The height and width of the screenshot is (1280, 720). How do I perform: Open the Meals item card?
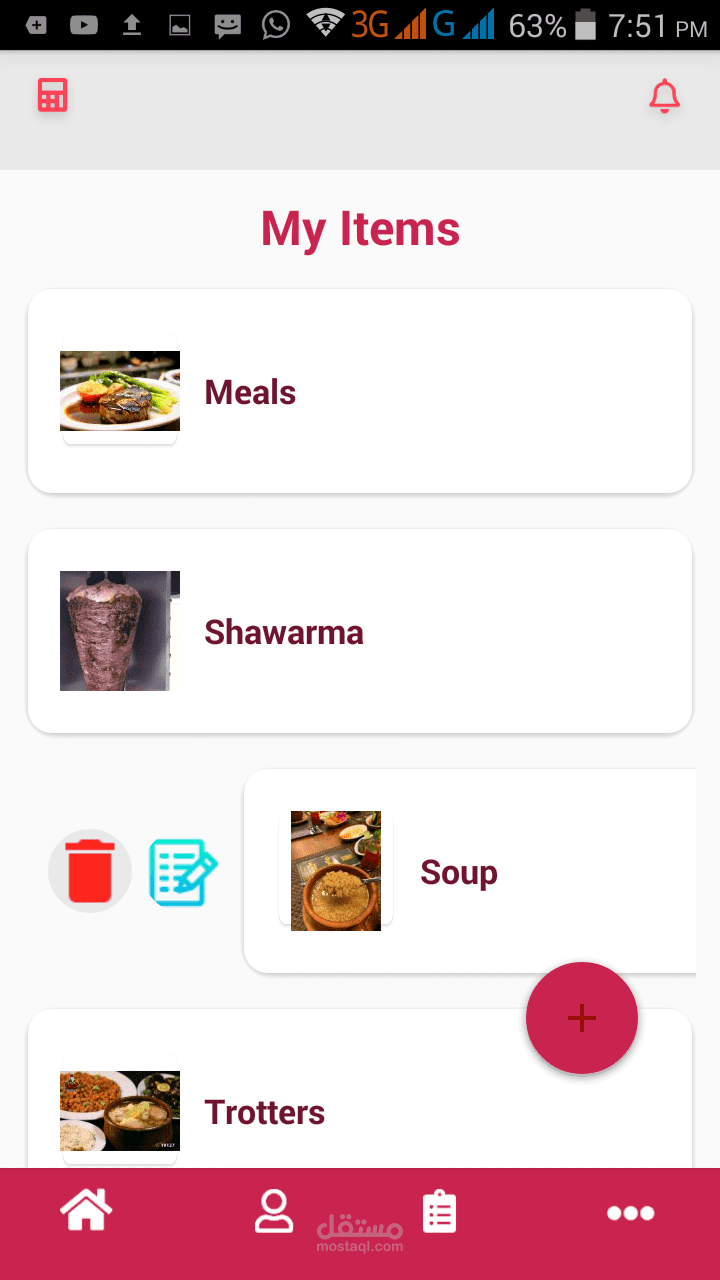[360, 392]
